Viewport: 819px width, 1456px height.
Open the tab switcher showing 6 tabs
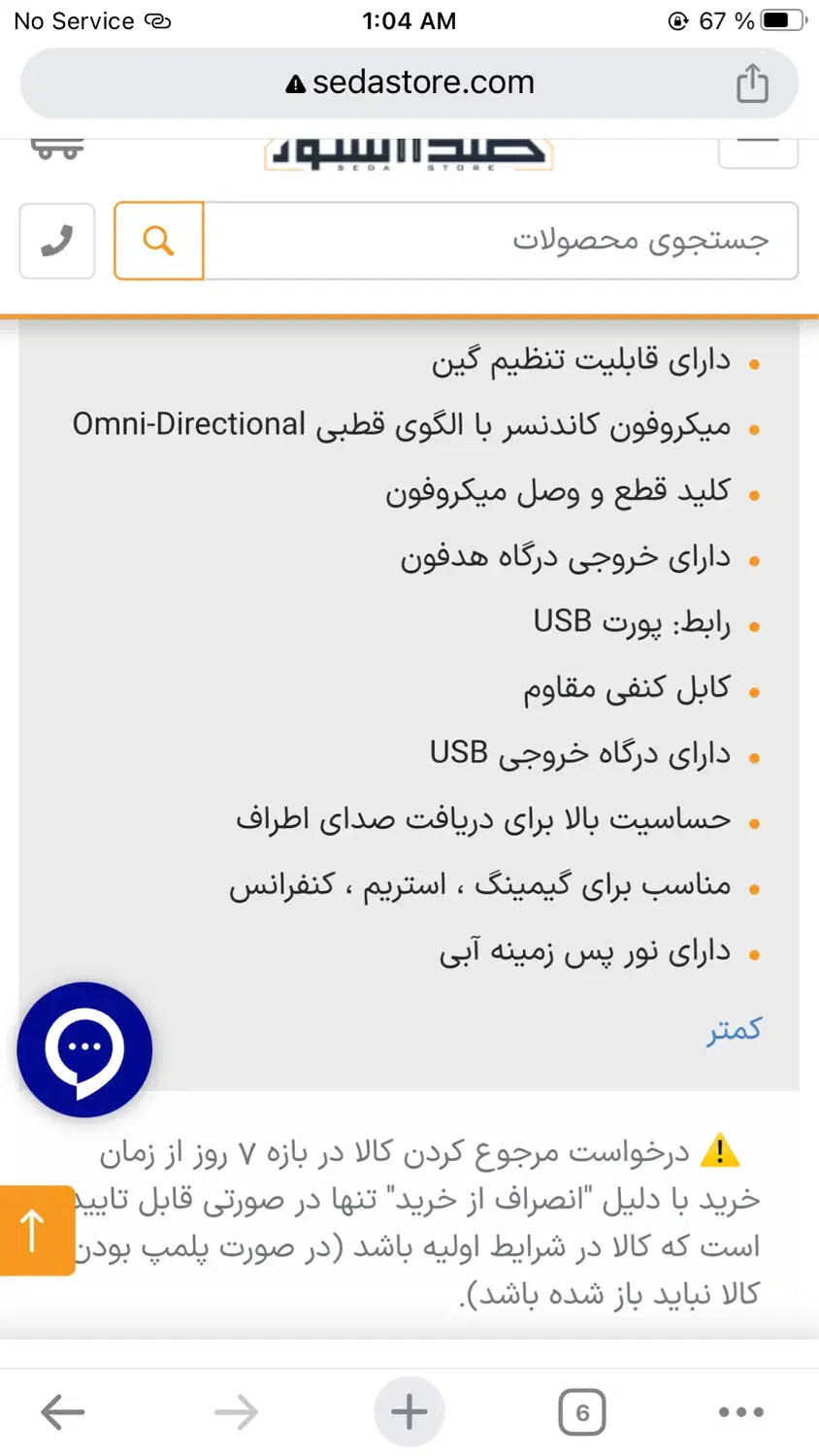(582, 1412)
